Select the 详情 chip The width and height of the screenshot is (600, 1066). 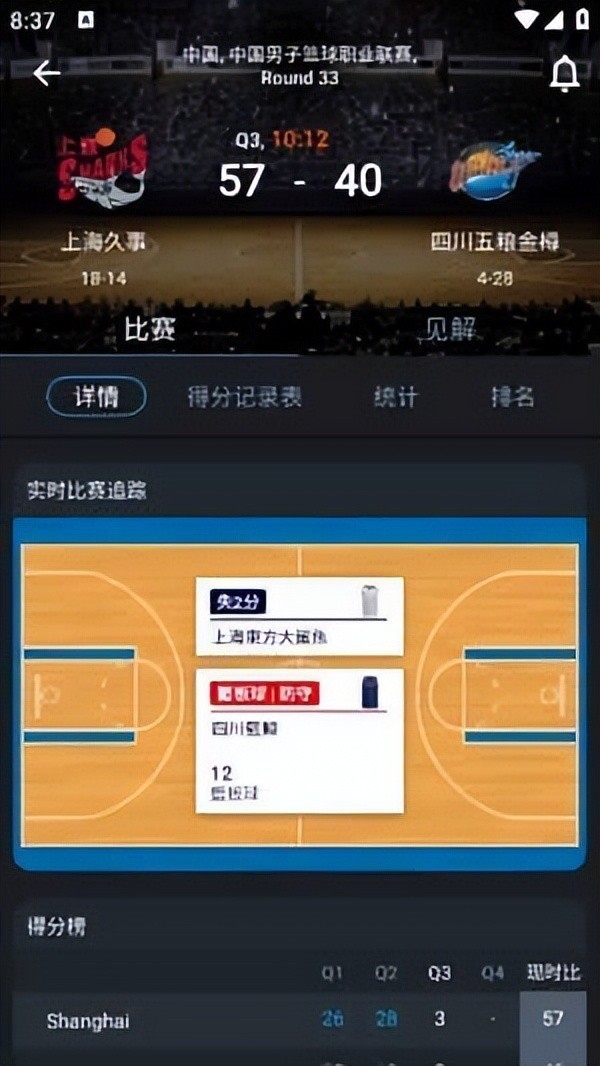[96, 397]
